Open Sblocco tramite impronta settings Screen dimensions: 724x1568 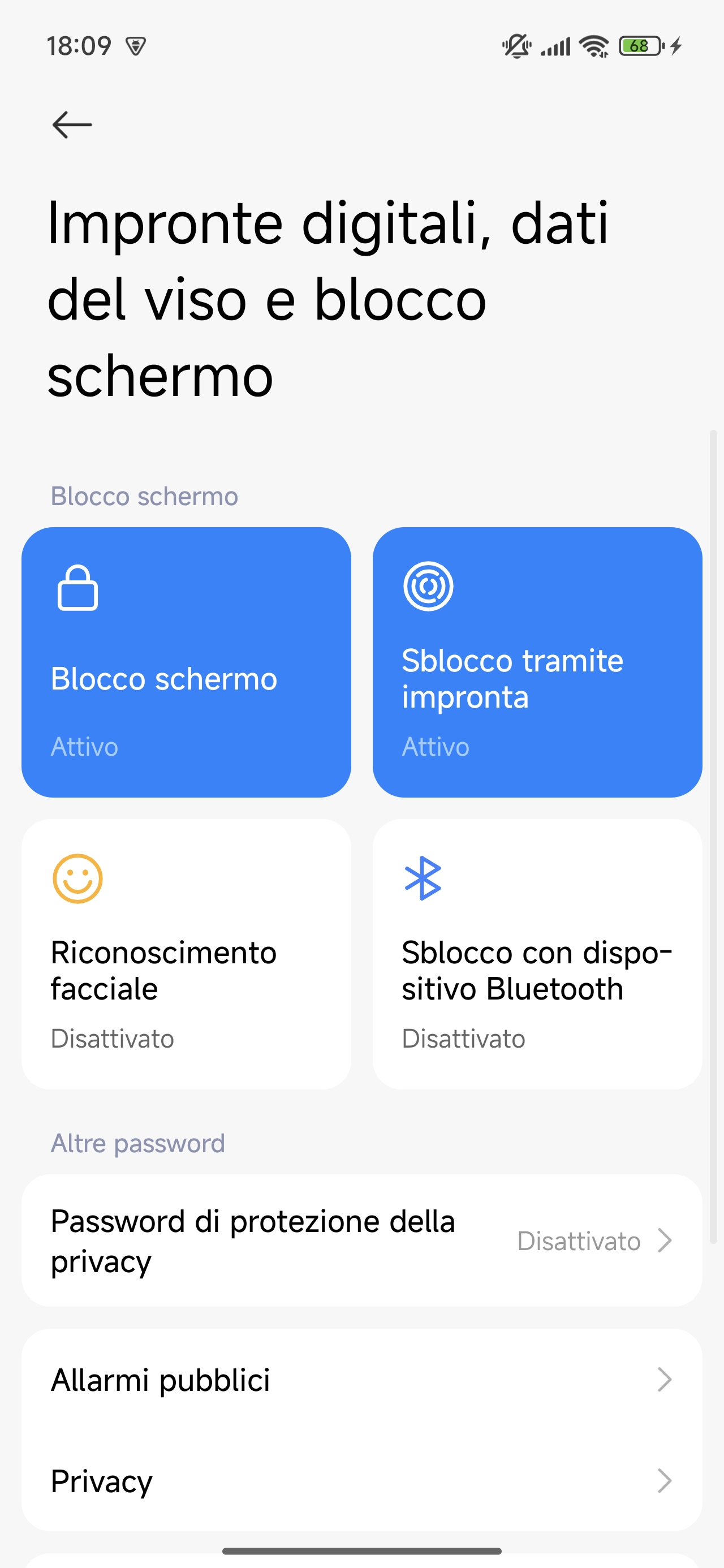pyautogui.click(x=537, y=662)
